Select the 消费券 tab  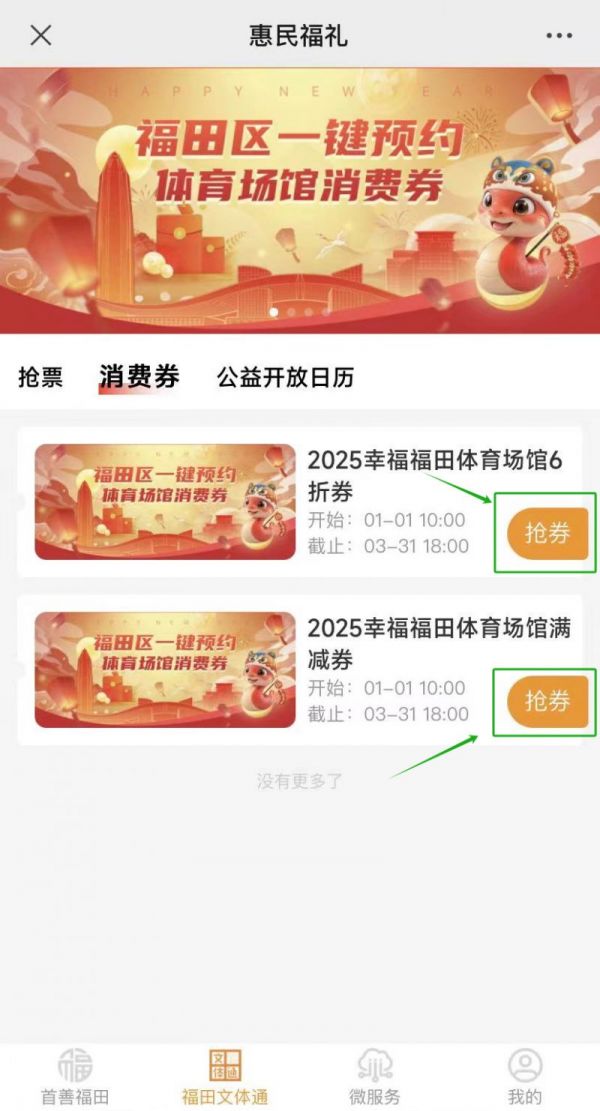(139, 377)
